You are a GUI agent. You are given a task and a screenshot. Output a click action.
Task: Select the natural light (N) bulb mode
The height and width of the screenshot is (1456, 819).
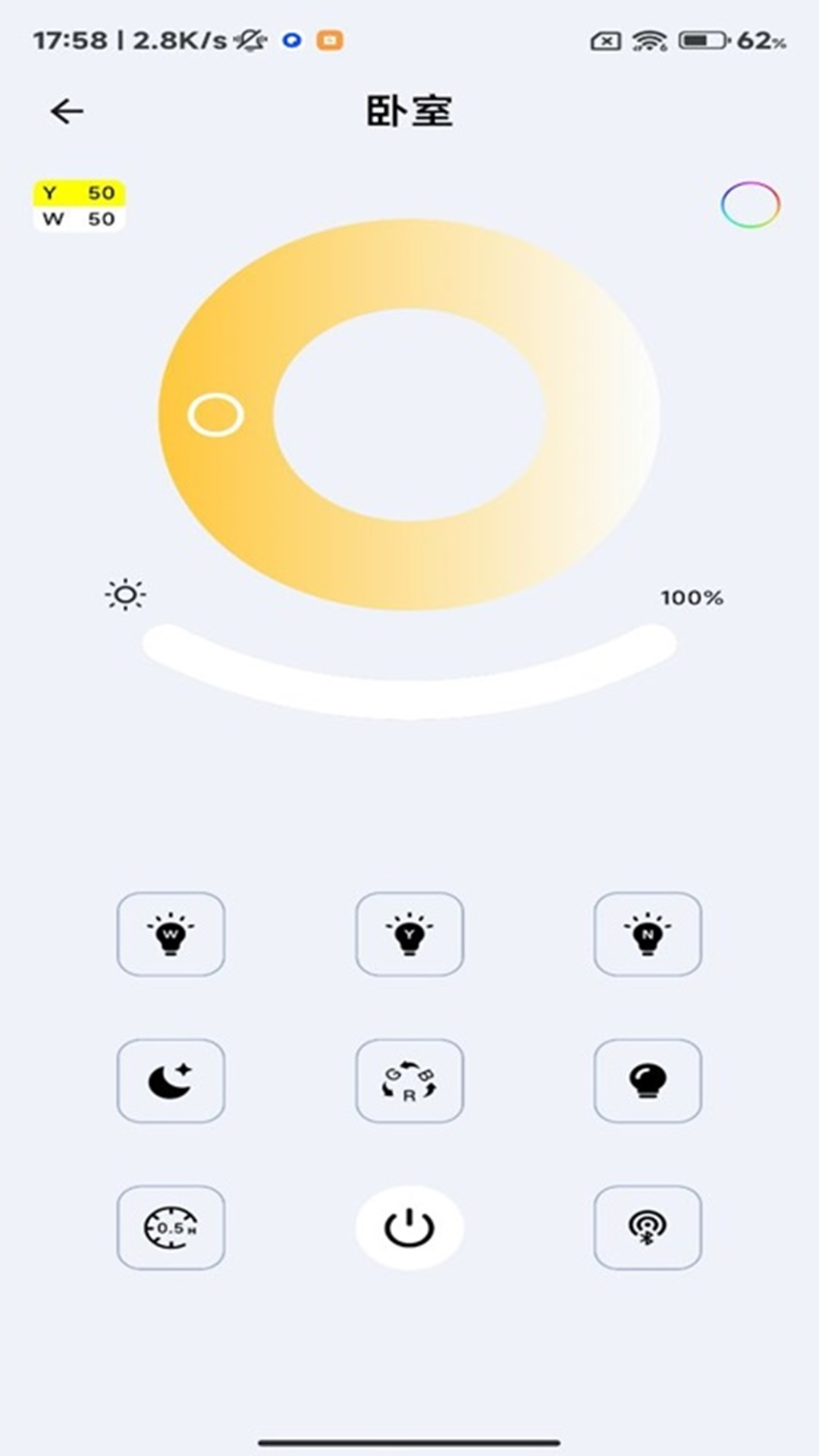click(648, 934)
